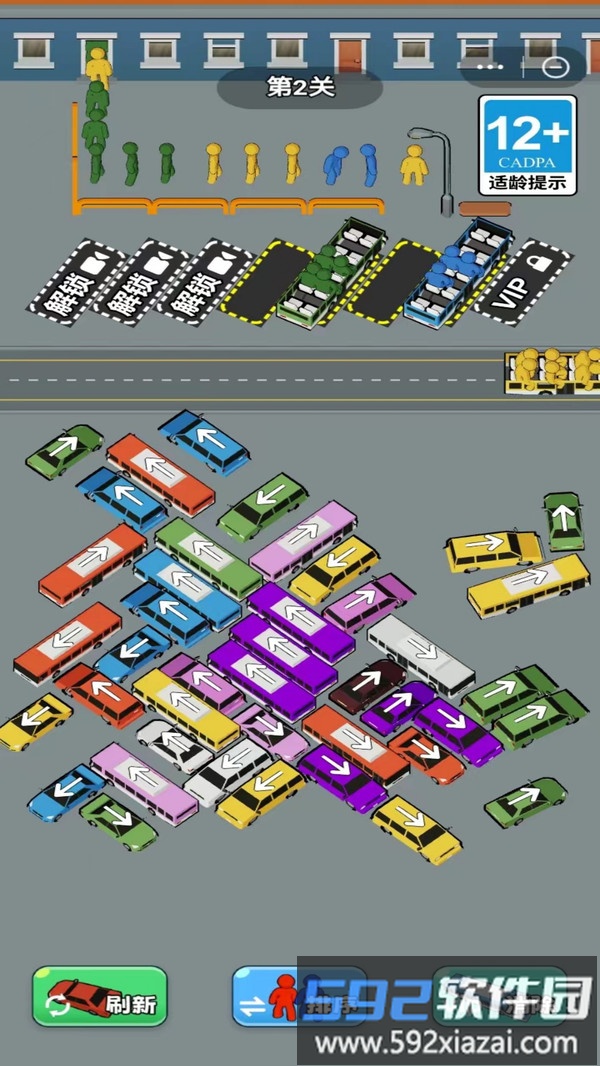Image resolution: width=600 pixels, height=1066 pixels.
Task: Move the long white bus
Action: [x=420, y=655]
